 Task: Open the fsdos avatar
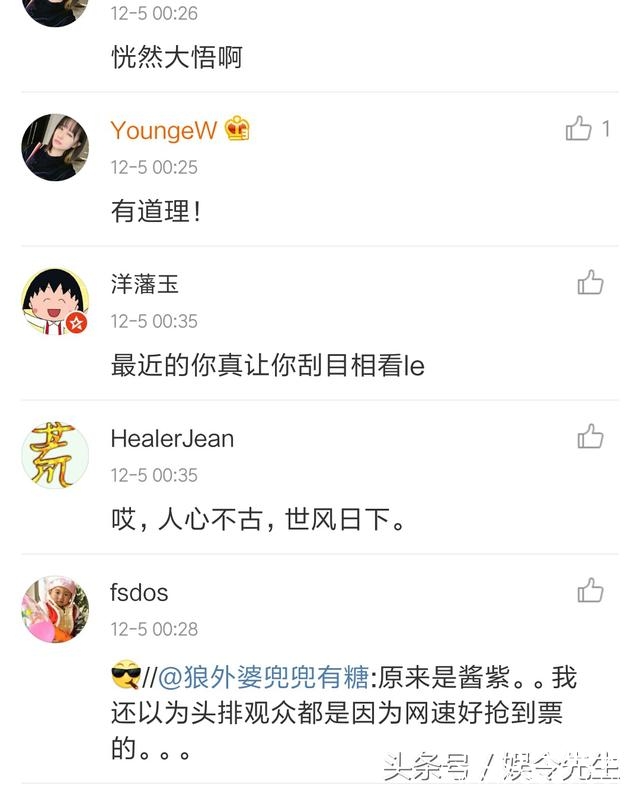tap(55, 609)
